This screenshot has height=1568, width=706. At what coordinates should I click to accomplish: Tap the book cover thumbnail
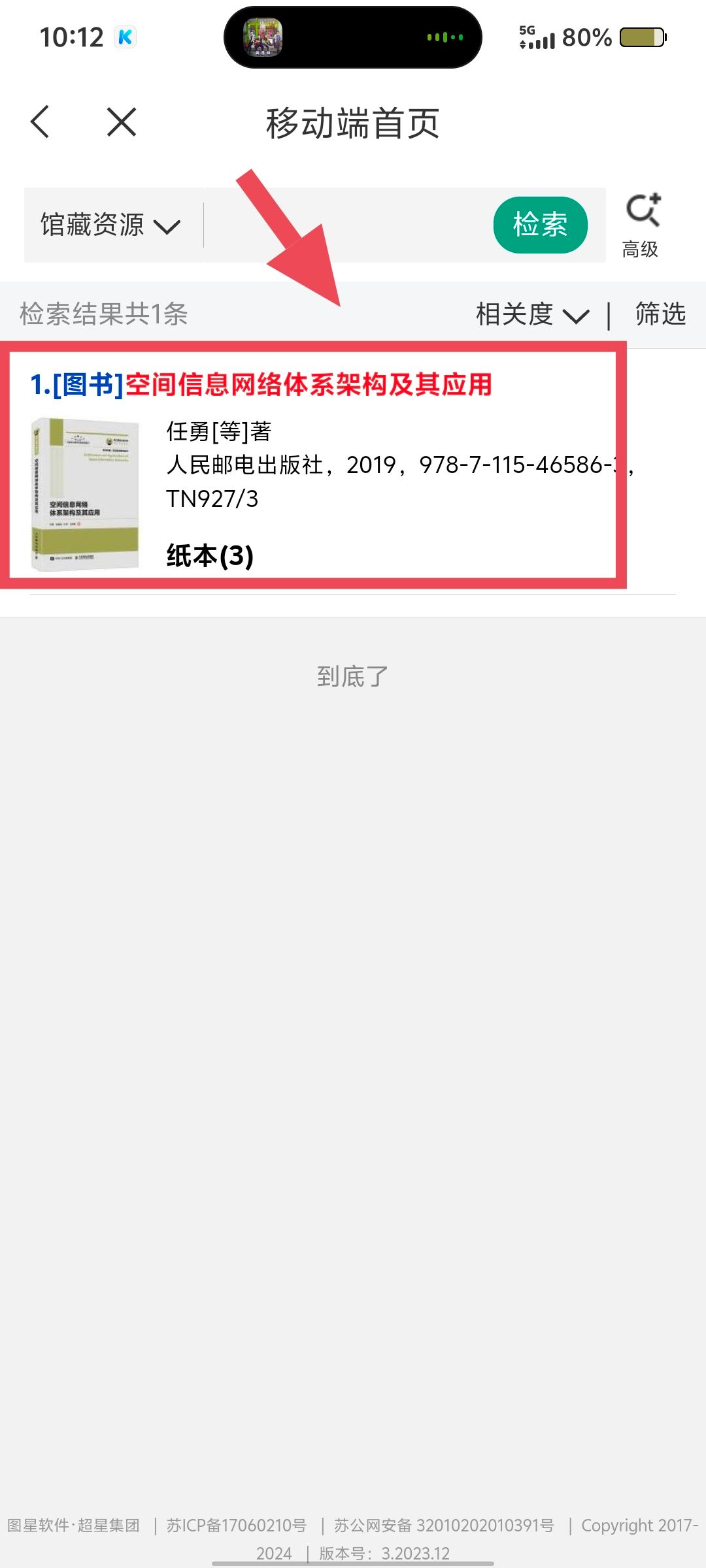click(x=85, y=494)
